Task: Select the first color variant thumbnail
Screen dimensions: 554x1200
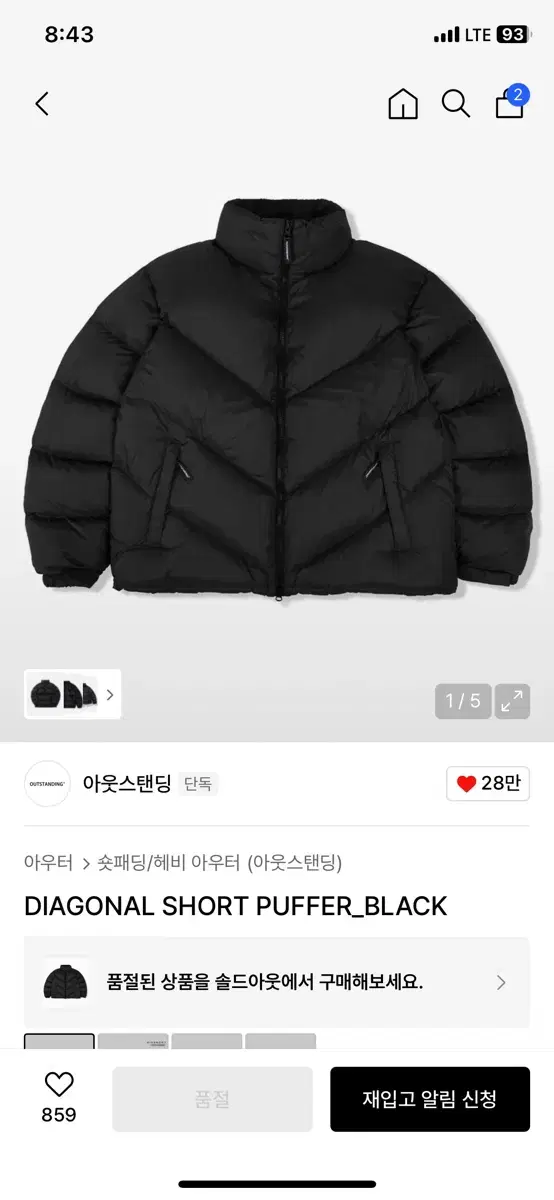Action: click(x=59, y=1041)
